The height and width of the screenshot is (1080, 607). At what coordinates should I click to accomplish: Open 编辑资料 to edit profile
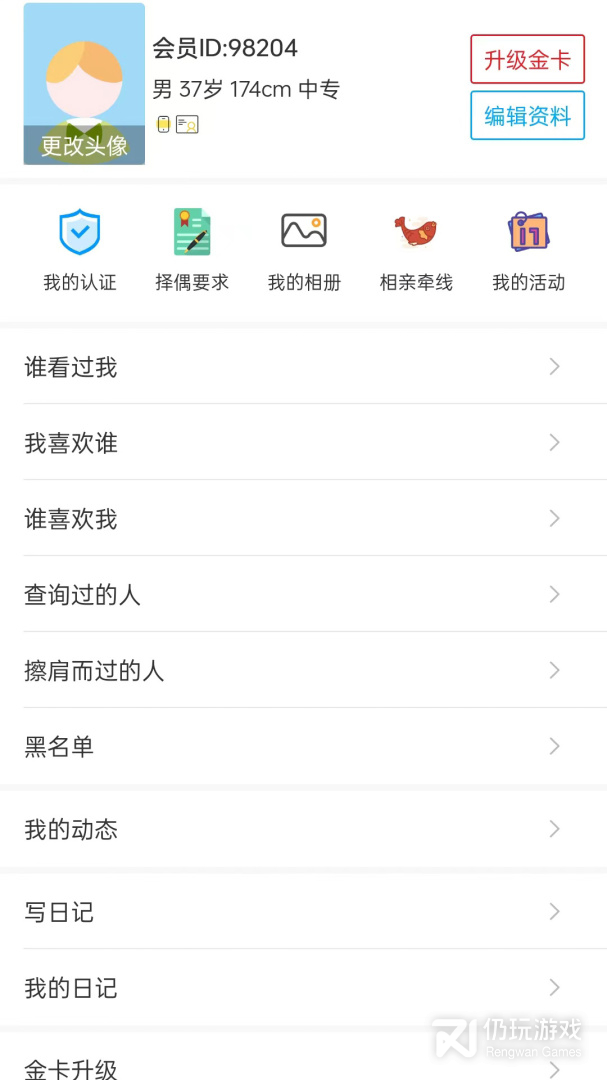coord(527,116)
